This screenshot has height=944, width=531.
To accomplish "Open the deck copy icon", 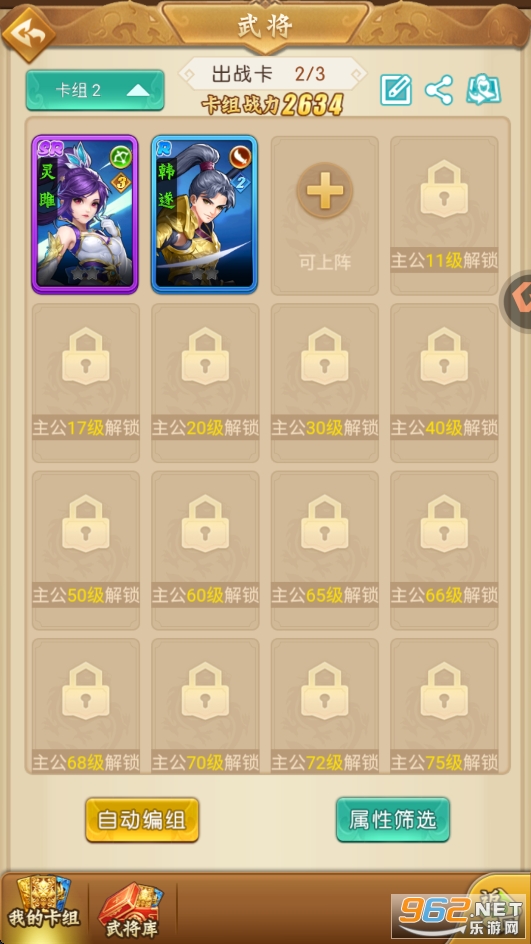I will click(484, 90).
